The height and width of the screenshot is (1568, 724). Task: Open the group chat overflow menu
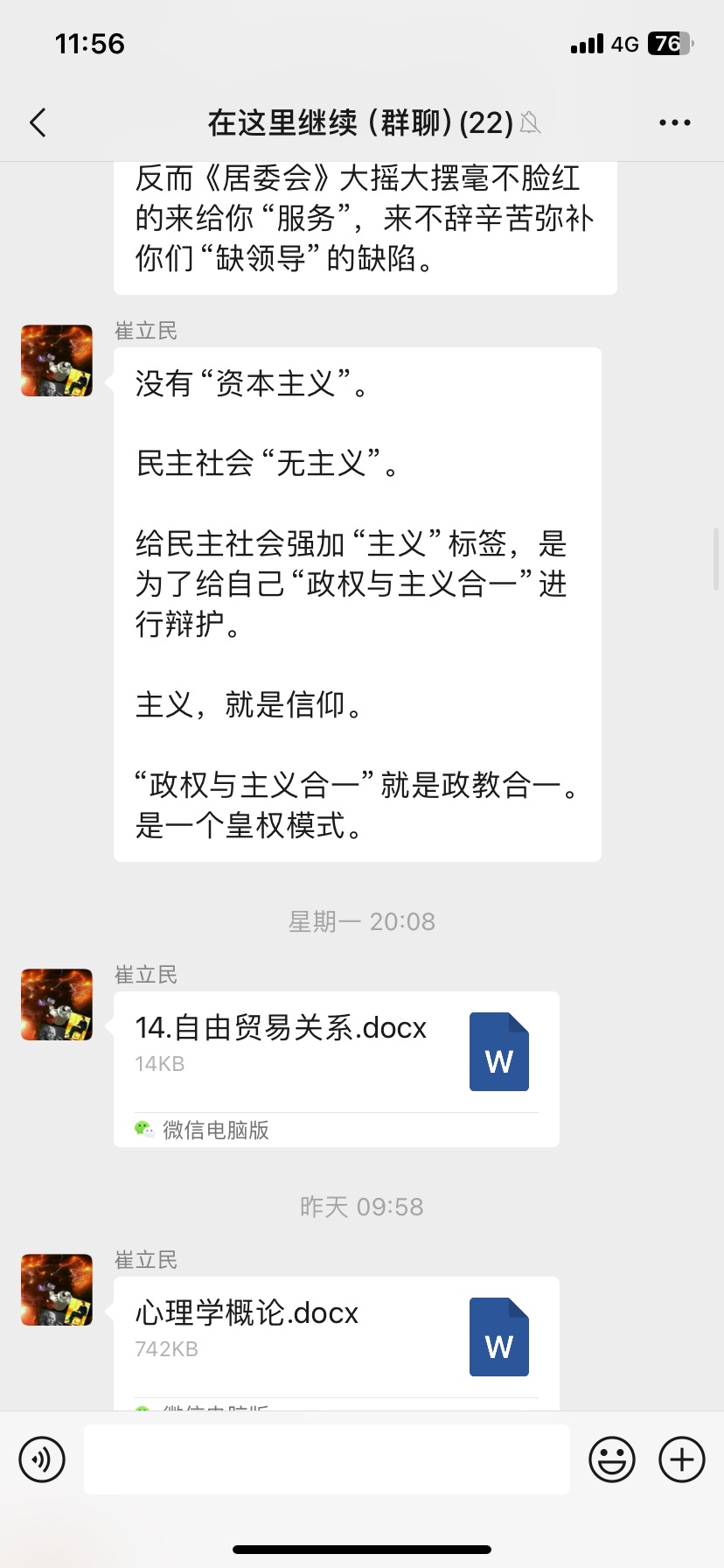pyautogui.click(x=674, y=123)
